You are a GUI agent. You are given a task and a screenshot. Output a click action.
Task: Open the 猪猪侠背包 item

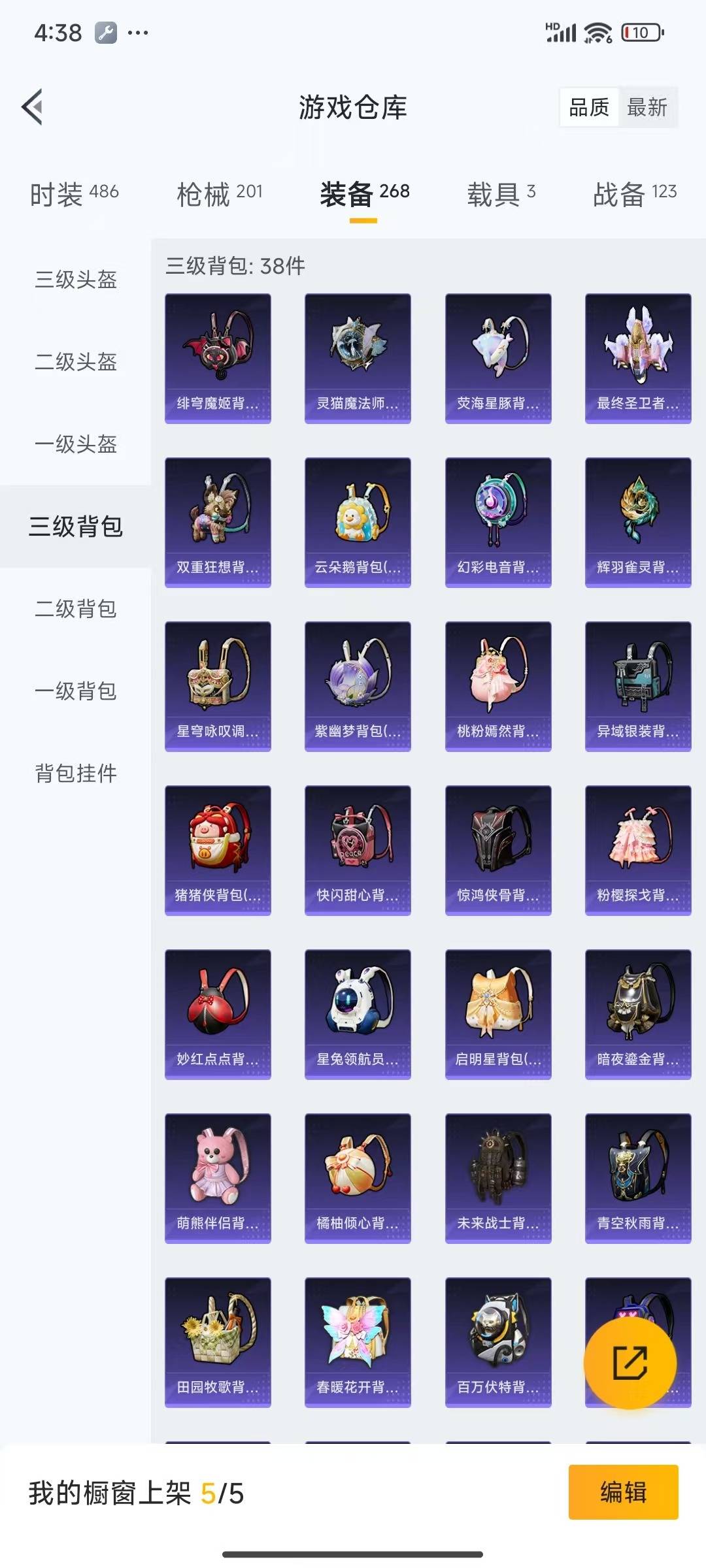(x=218, y=850)
